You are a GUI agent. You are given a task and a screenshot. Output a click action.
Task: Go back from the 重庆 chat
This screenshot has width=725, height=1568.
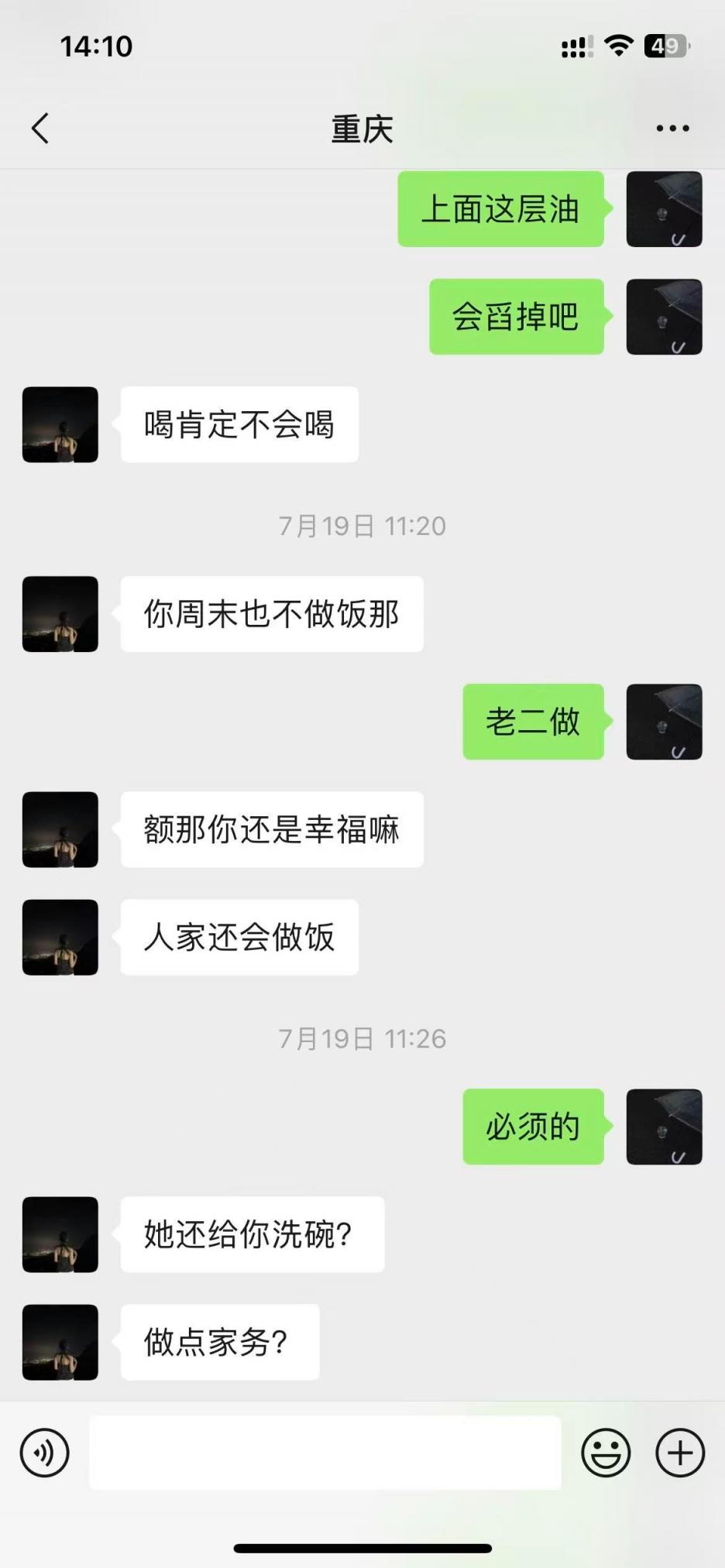point(40,129)
